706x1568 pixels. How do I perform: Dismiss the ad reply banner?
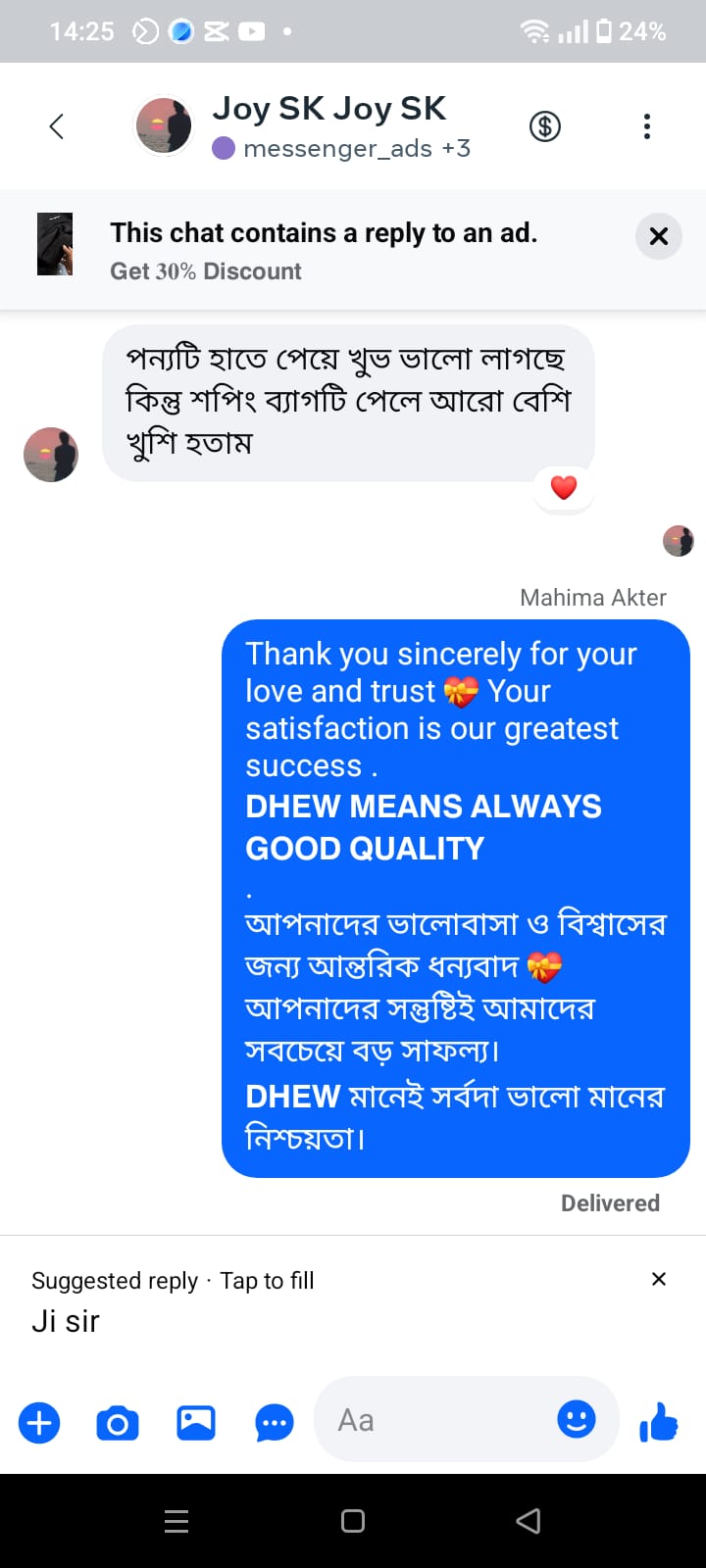[x=659, y=236]
